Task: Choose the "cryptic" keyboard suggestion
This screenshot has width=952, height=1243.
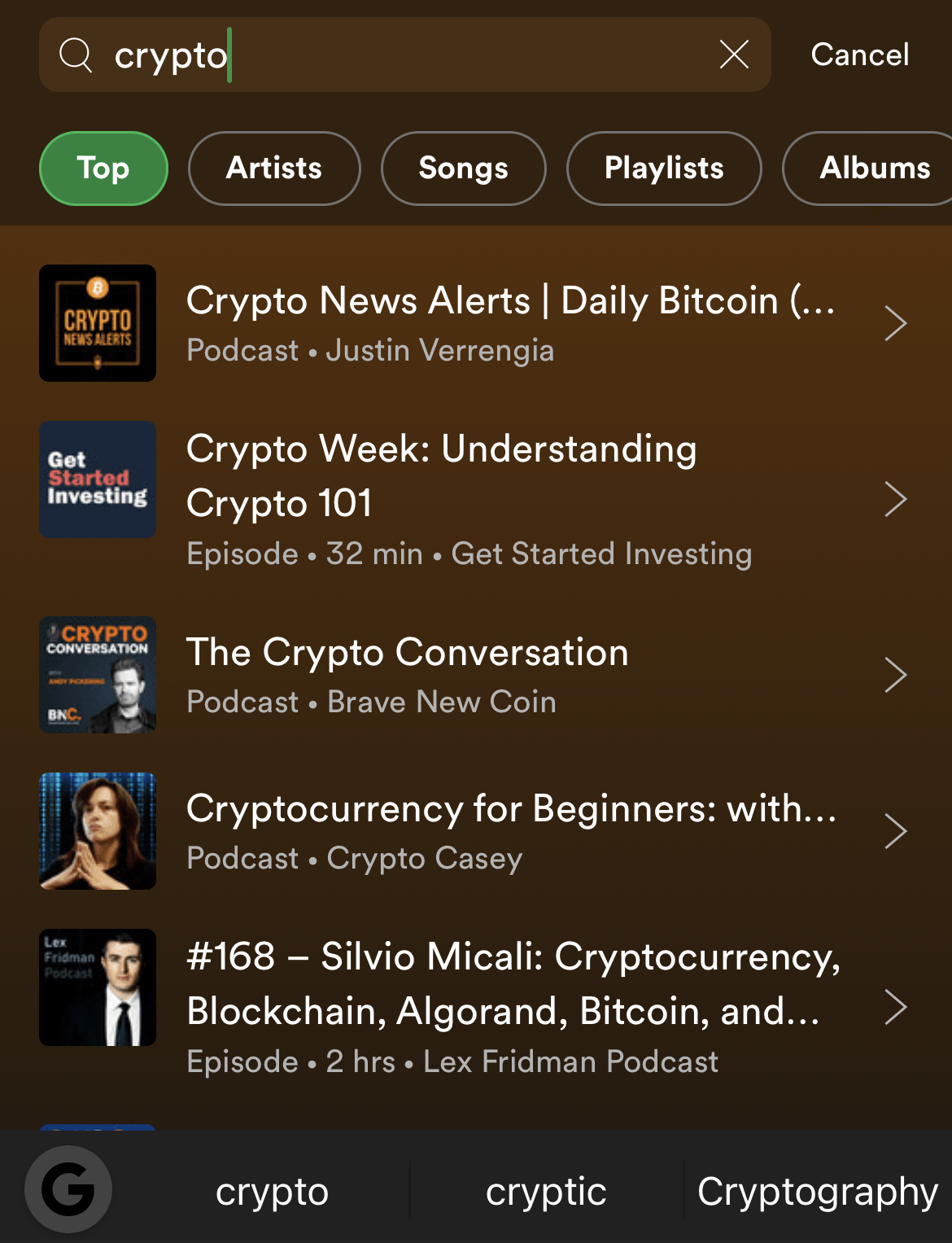Action: click(x=546, y=1192)
